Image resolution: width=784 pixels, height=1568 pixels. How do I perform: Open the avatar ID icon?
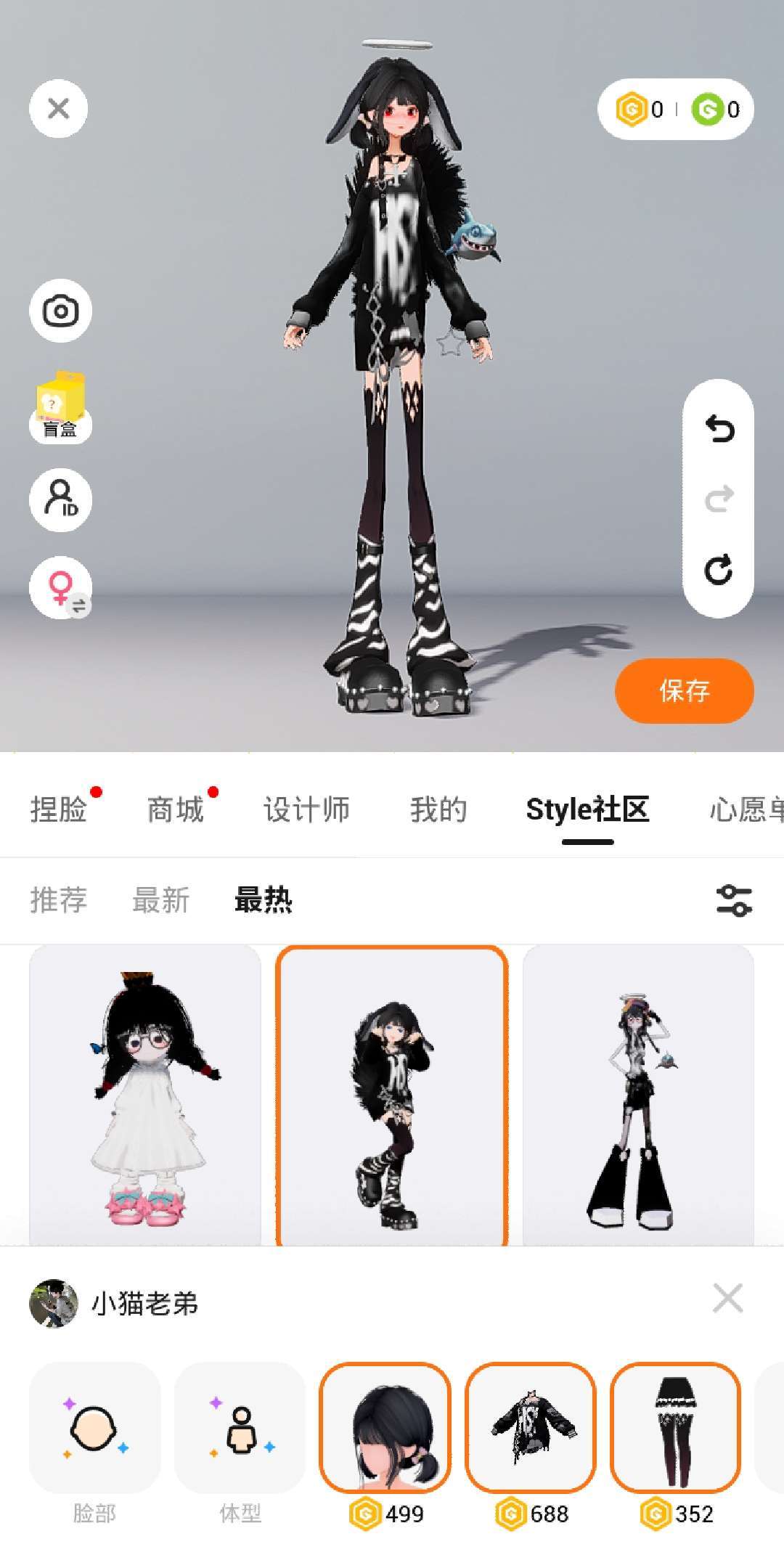tap(60, 499)
